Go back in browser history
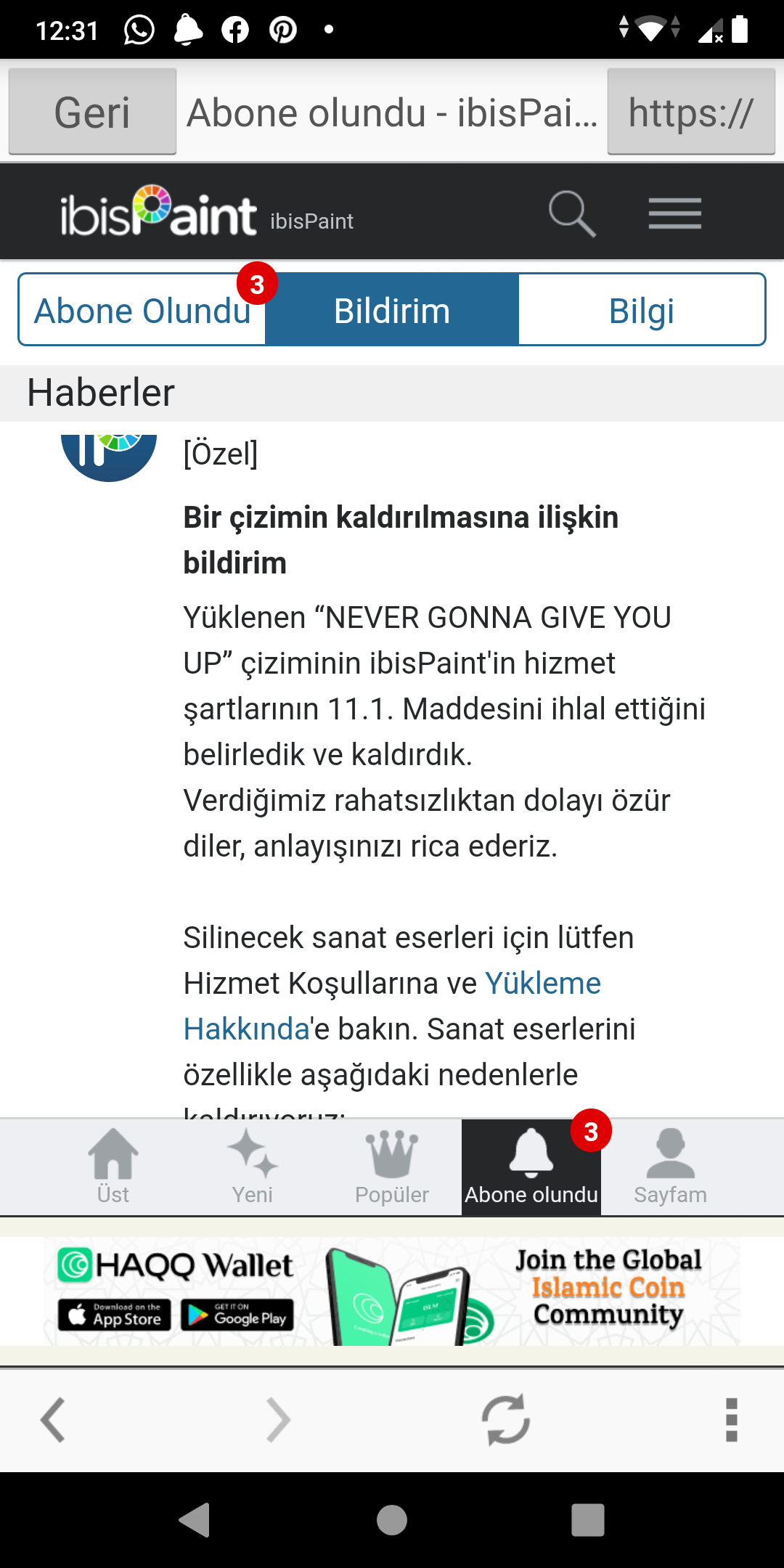 [x=53, y=1419]
